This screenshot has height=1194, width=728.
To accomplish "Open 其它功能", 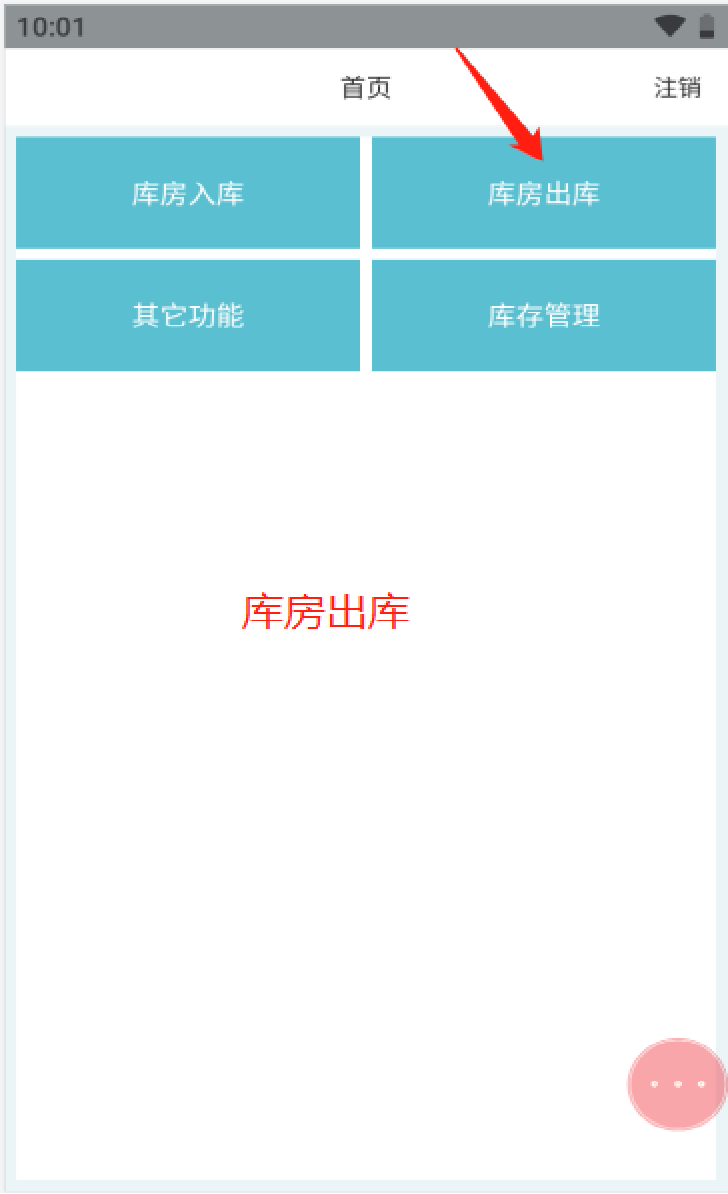I will [187, 315].
